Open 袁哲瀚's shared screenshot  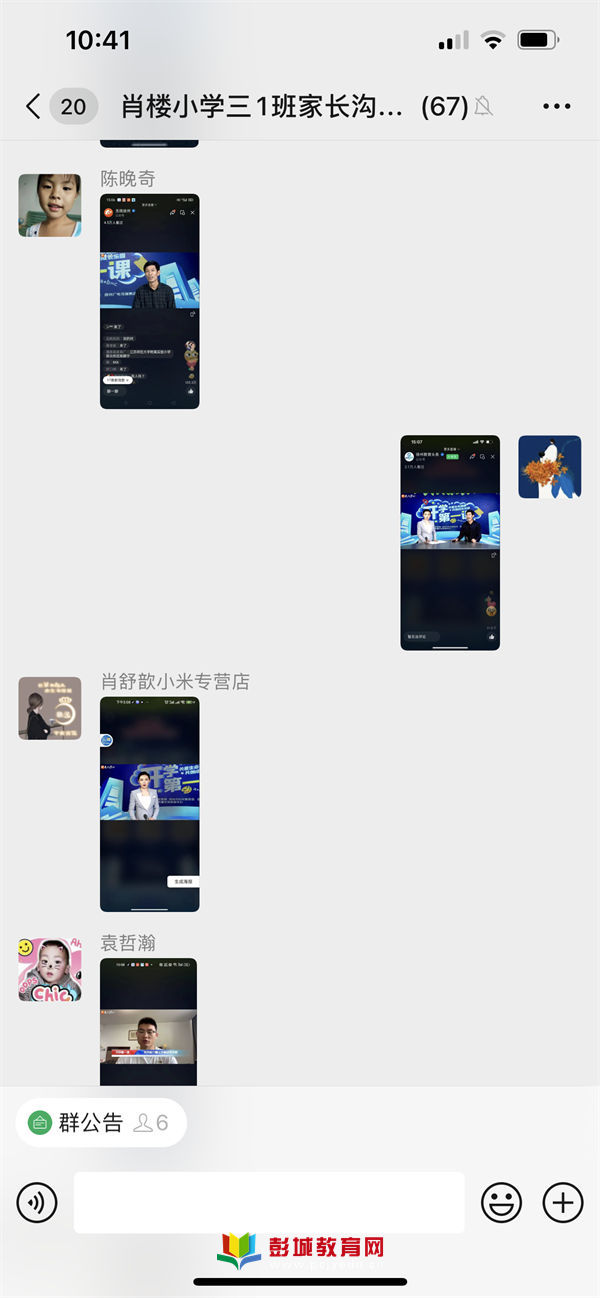[148, 1020]
